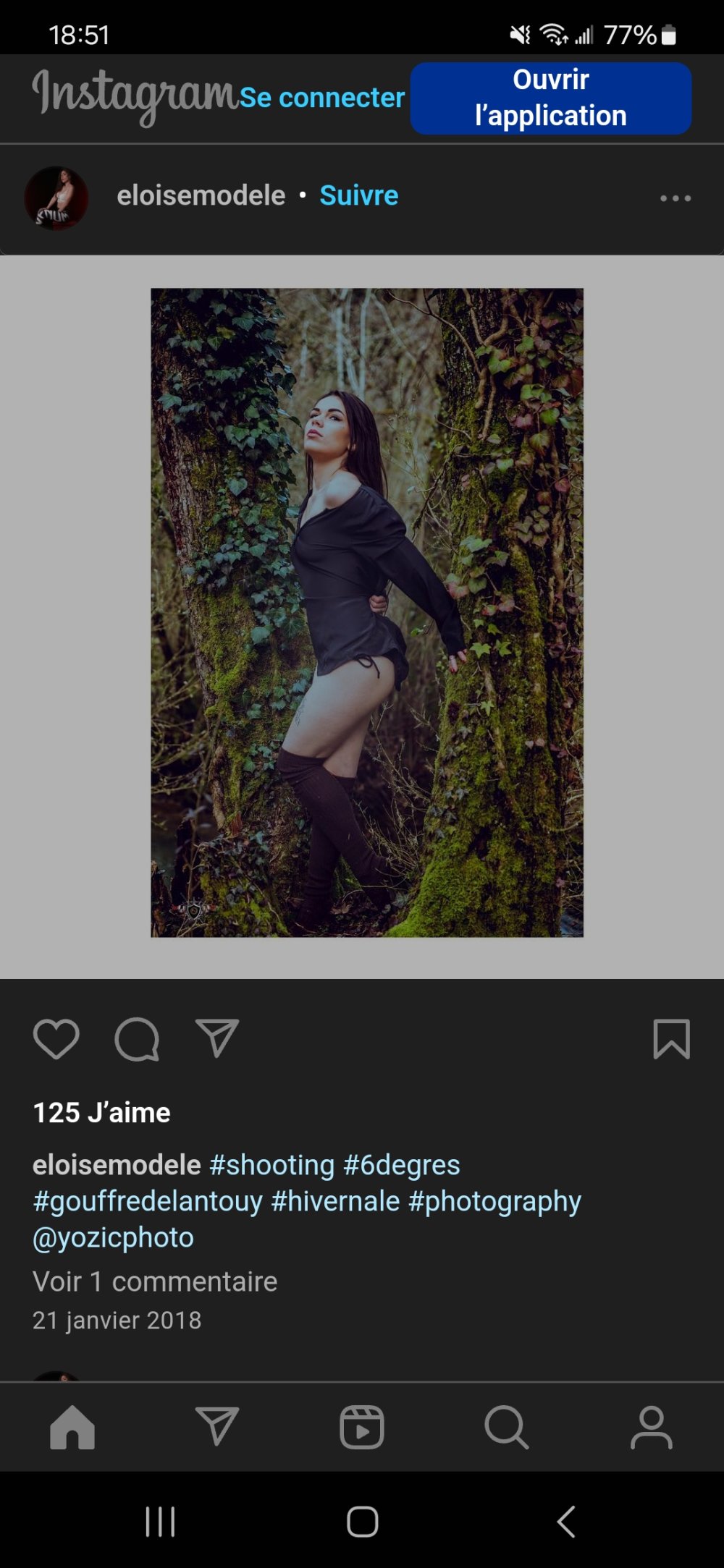Open direct messages from the bottom bar
This screenshot has height=1568, width=724.
coord(217,1427)
